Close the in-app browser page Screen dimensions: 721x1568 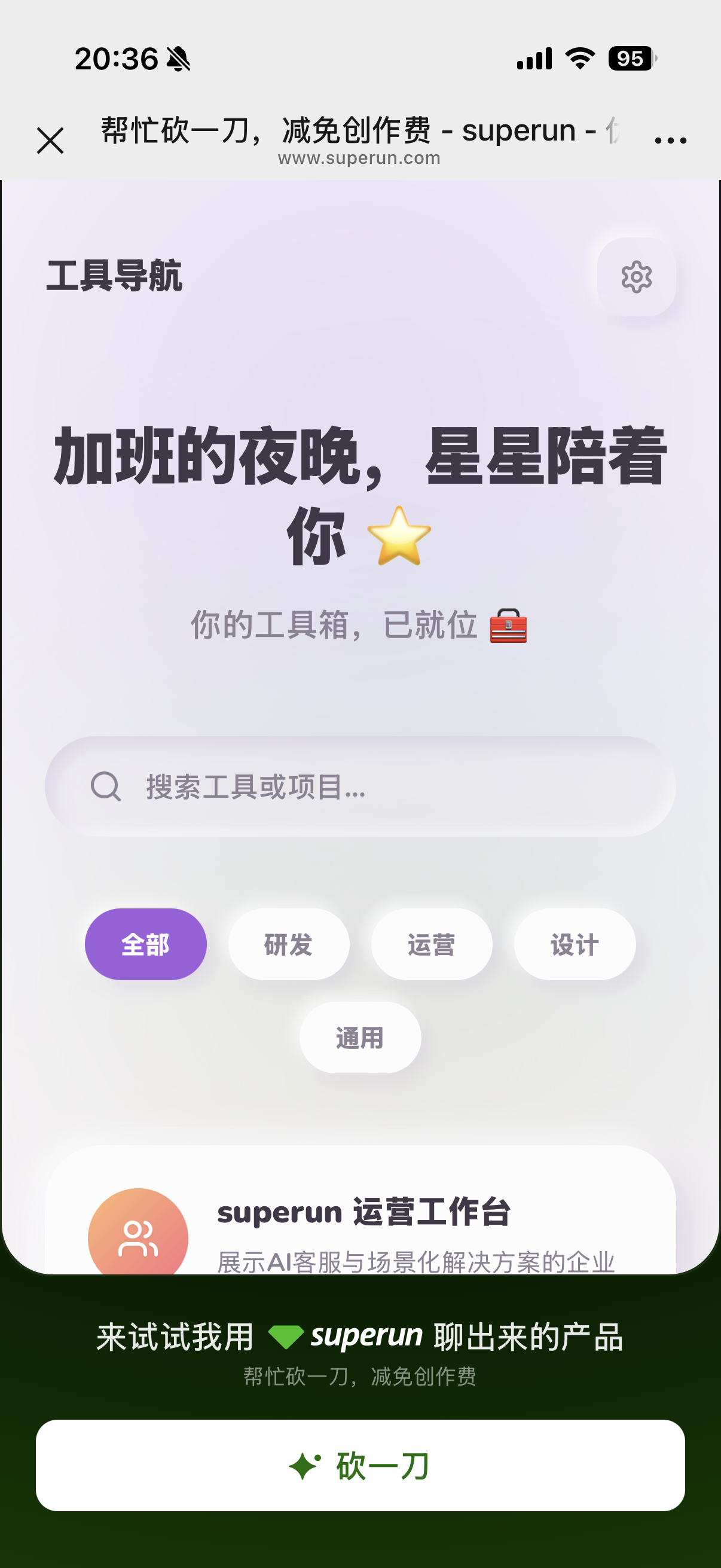click(50, 141)
